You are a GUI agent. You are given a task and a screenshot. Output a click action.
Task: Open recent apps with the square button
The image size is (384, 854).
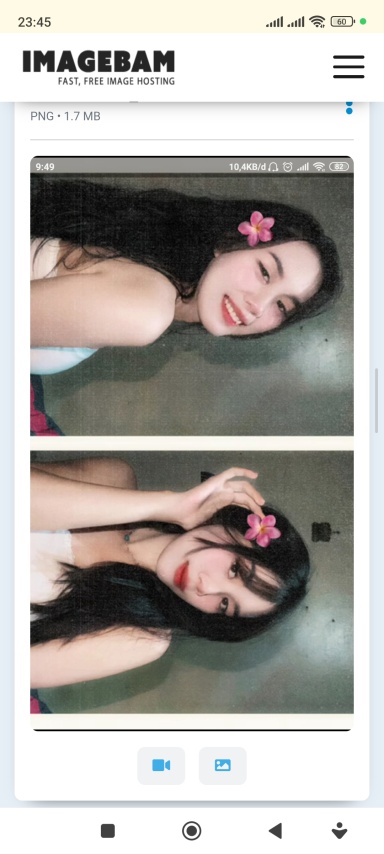click(108, 831)
